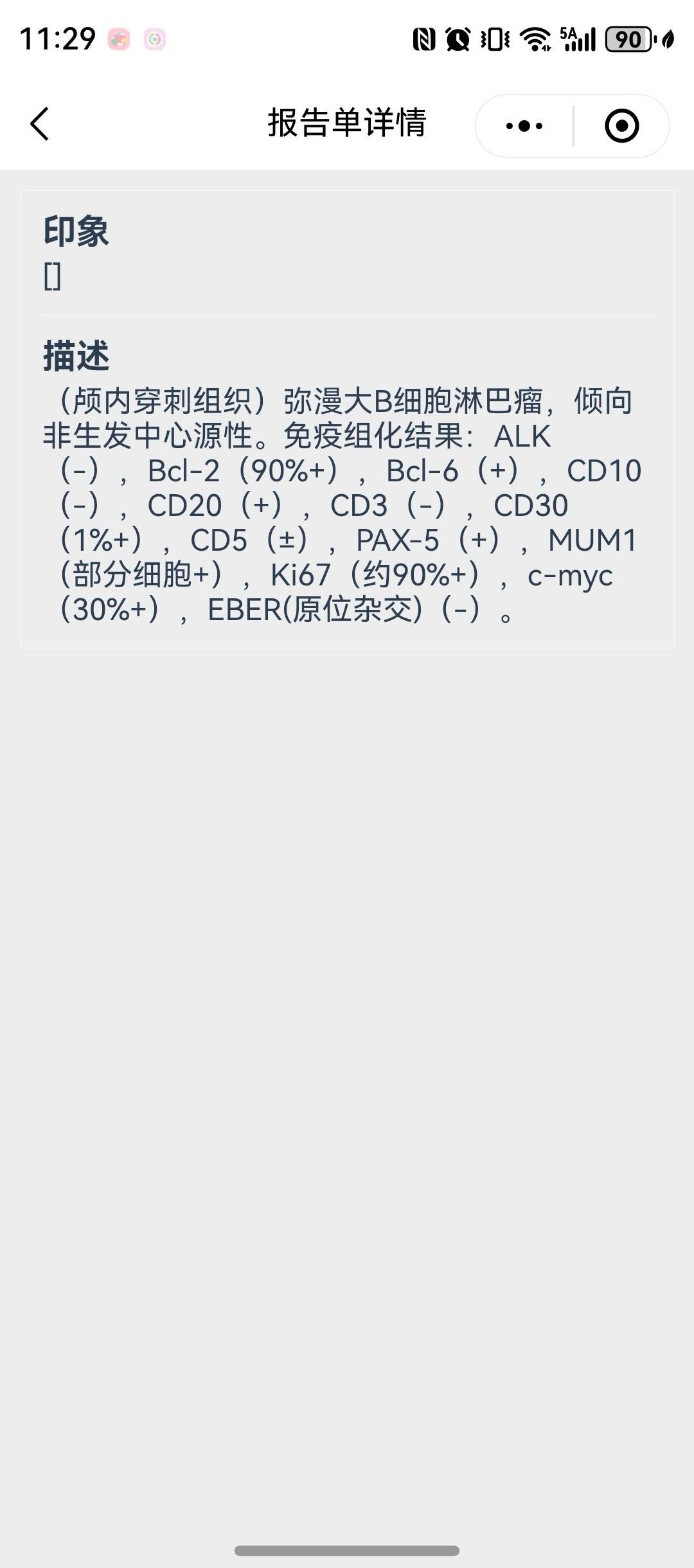This screenshot has width=694, height=1568.
Task: Open the mini program more-options menu
Action: [x=524, y=126]
